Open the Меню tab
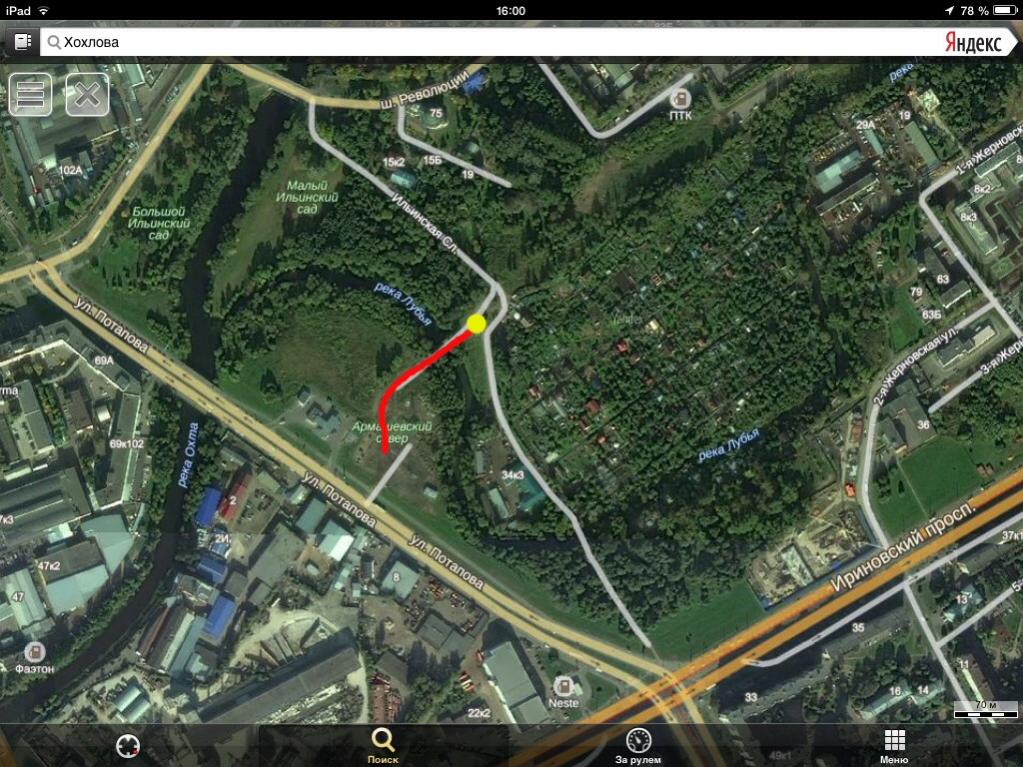 [x=894, y=745]
